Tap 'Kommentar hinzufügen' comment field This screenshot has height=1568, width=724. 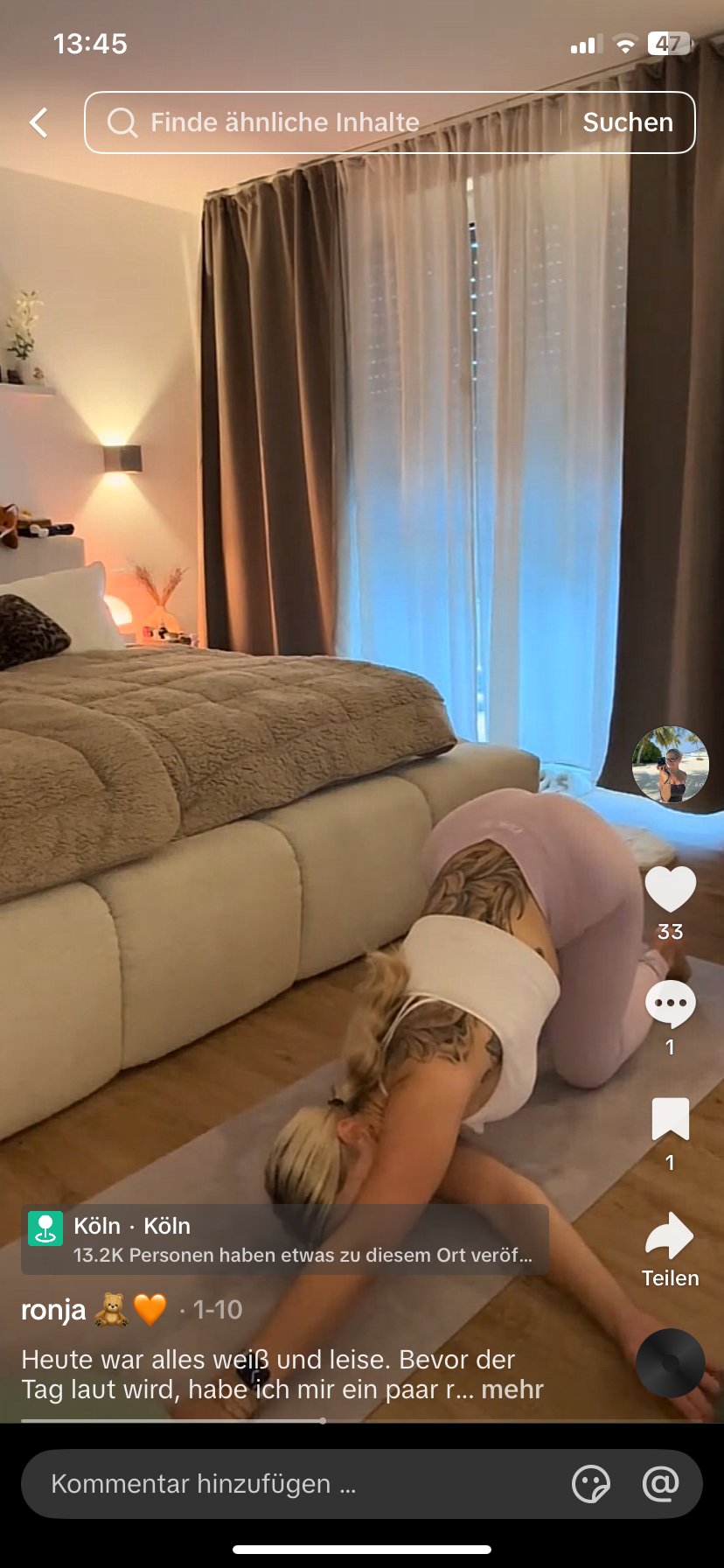coord(262,1484)
